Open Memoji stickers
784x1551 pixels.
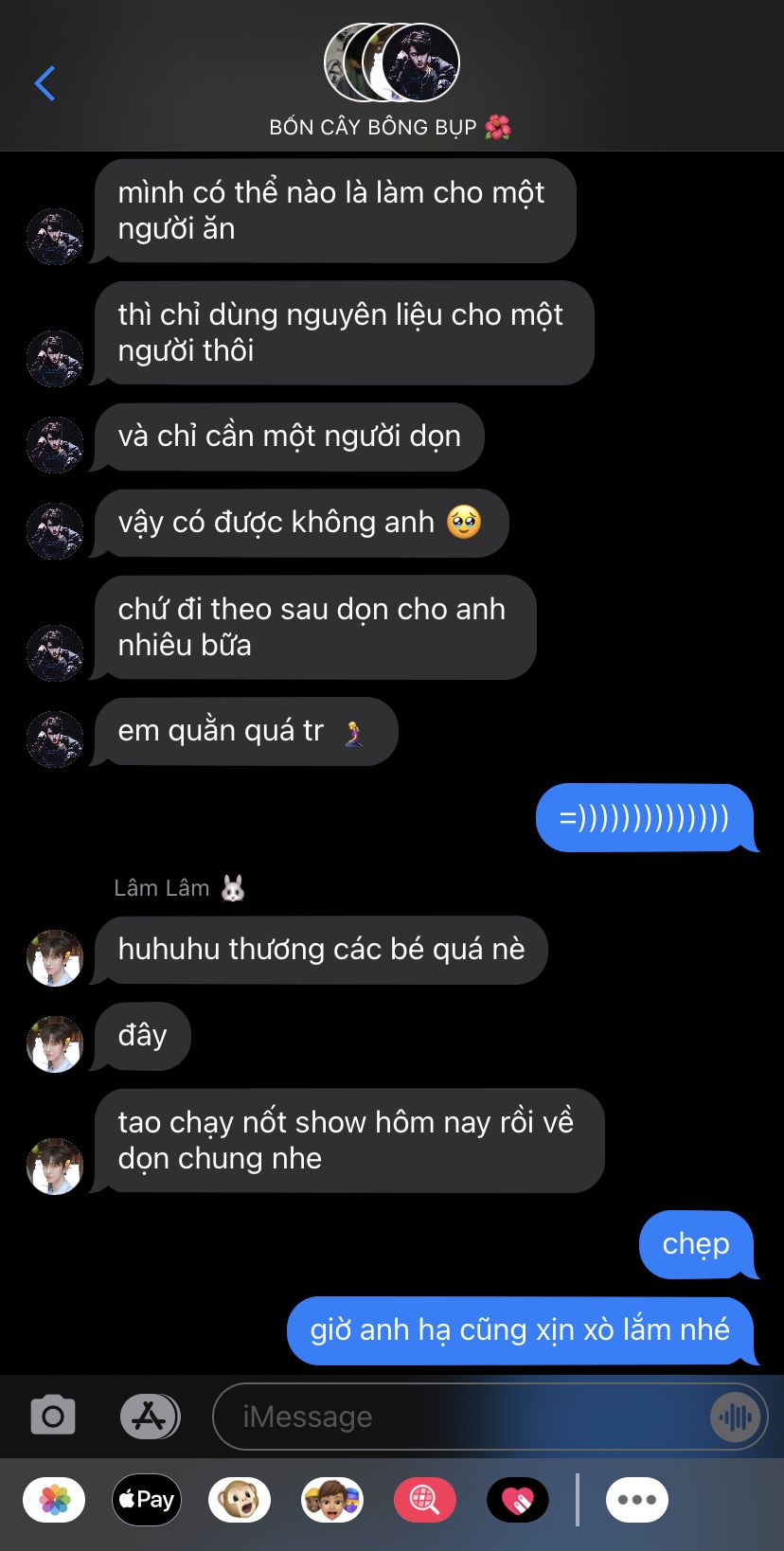pos(331,1500)
